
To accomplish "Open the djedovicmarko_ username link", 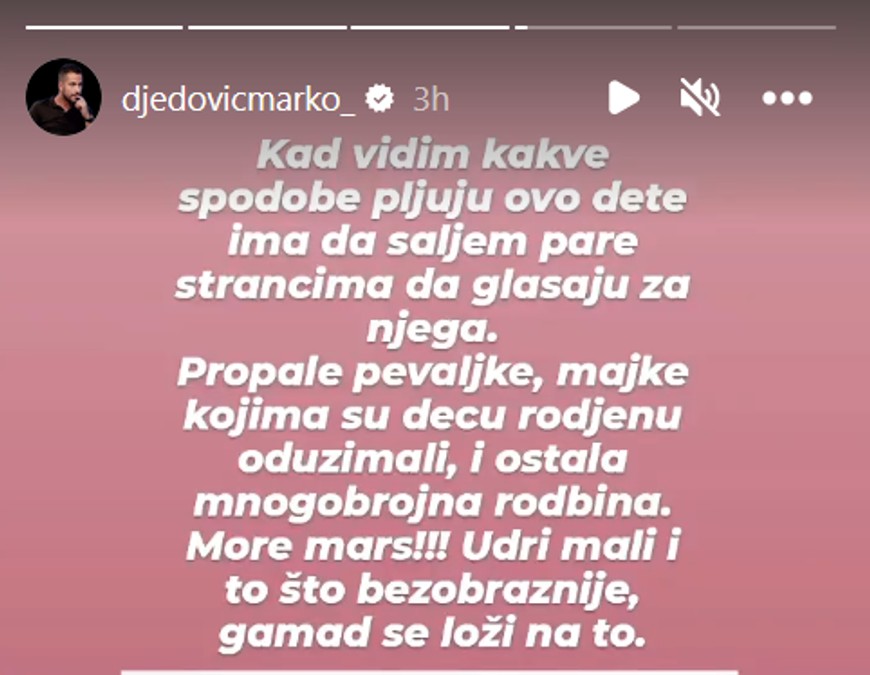I will point(236,98).
